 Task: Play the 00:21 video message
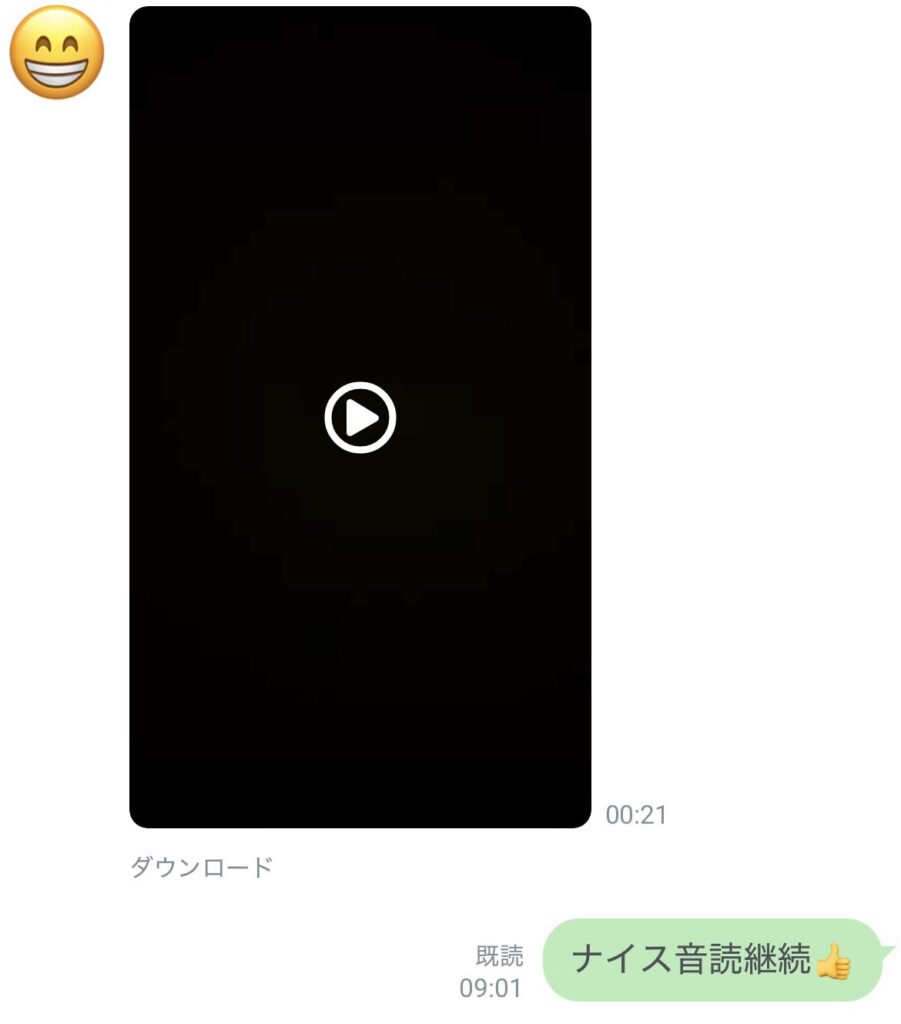(360, 417)
